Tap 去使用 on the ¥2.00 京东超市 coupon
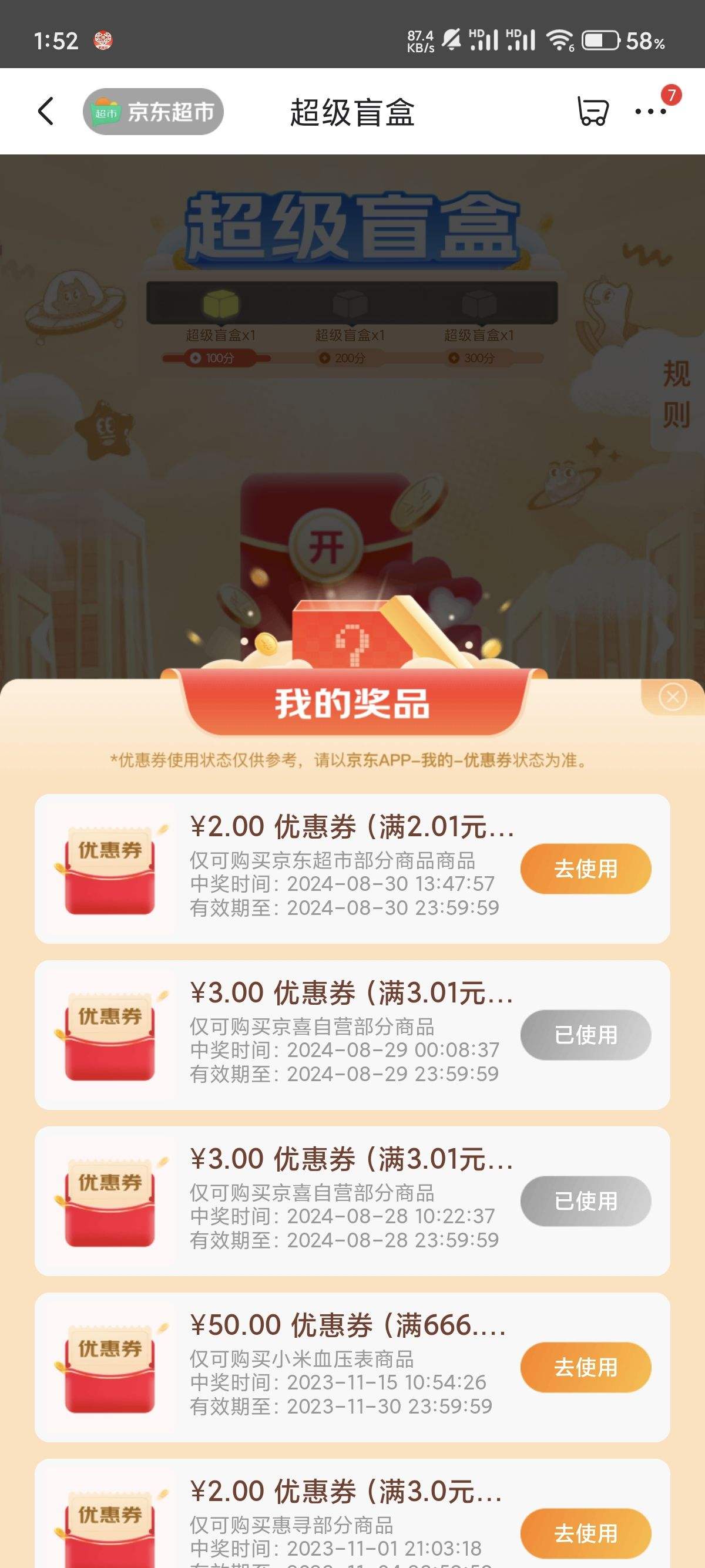The height and width of the screenshot is (1568, 705). [585, 869]
